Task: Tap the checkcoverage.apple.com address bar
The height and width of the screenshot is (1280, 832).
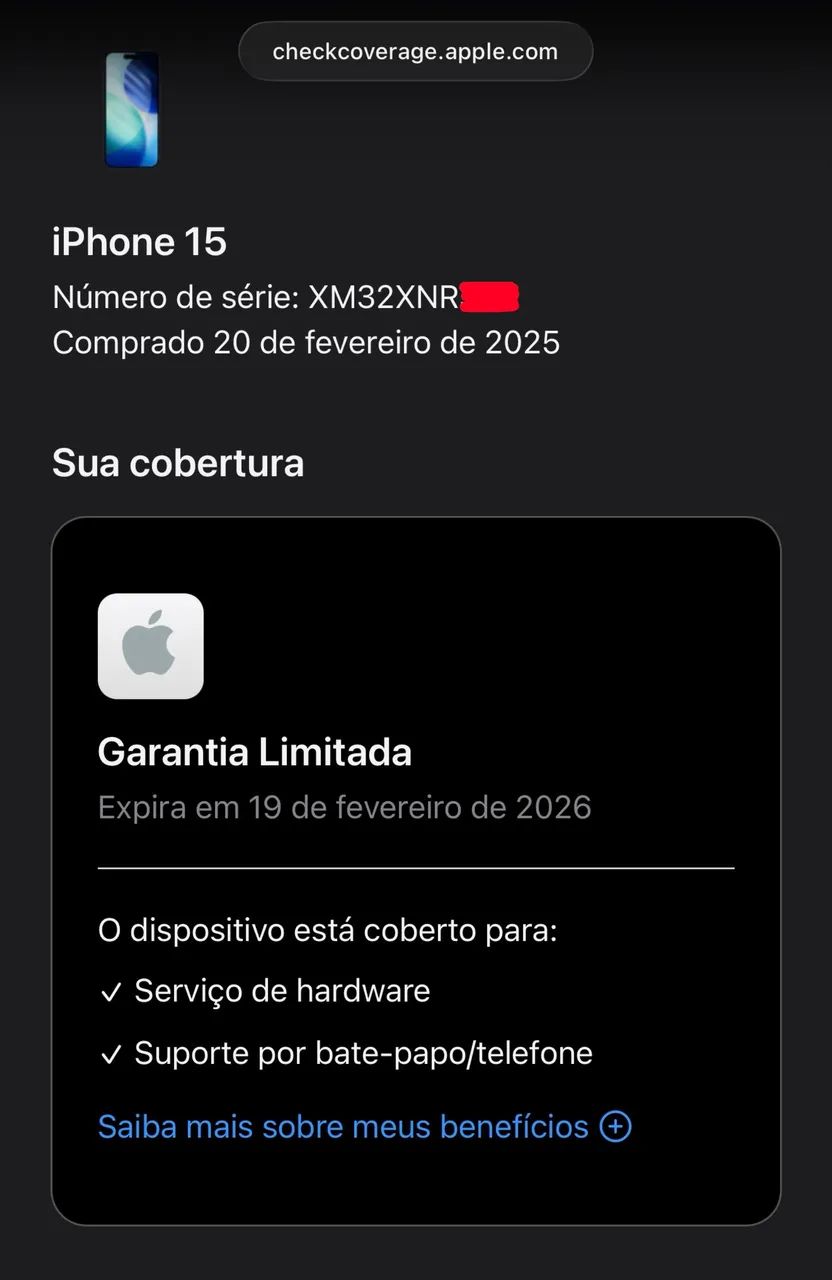Action: [x=415, y=51]
